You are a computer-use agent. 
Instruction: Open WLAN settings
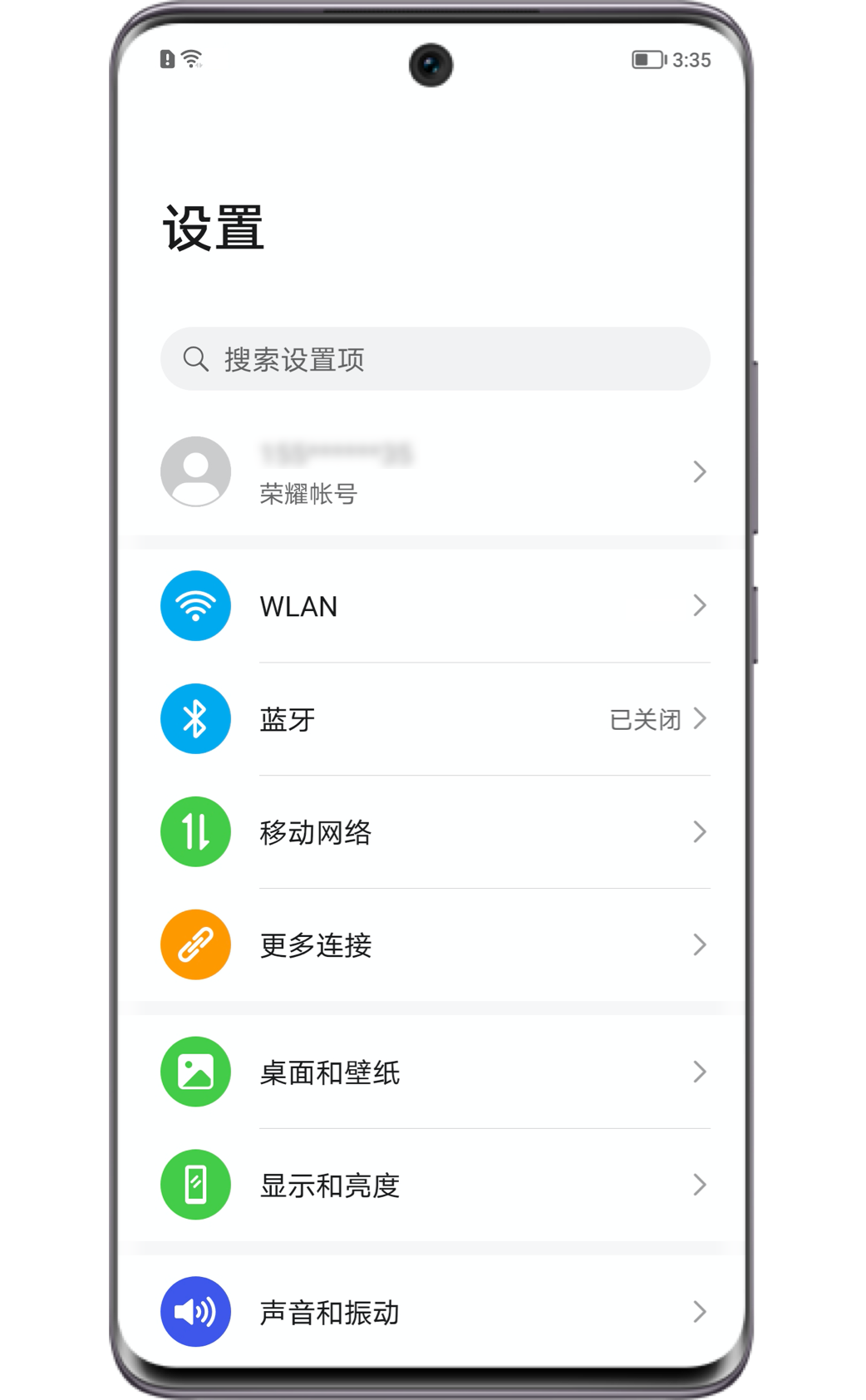pos(432,606)
